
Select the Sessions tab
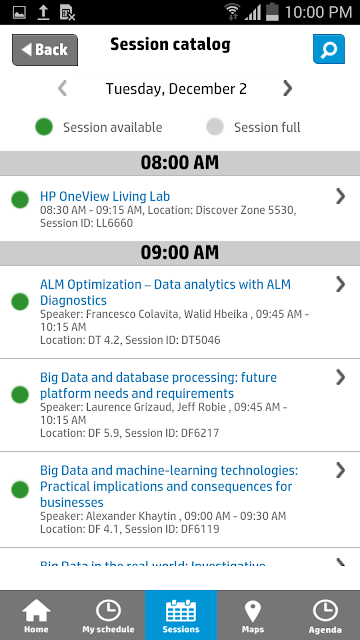click(181, 615)
